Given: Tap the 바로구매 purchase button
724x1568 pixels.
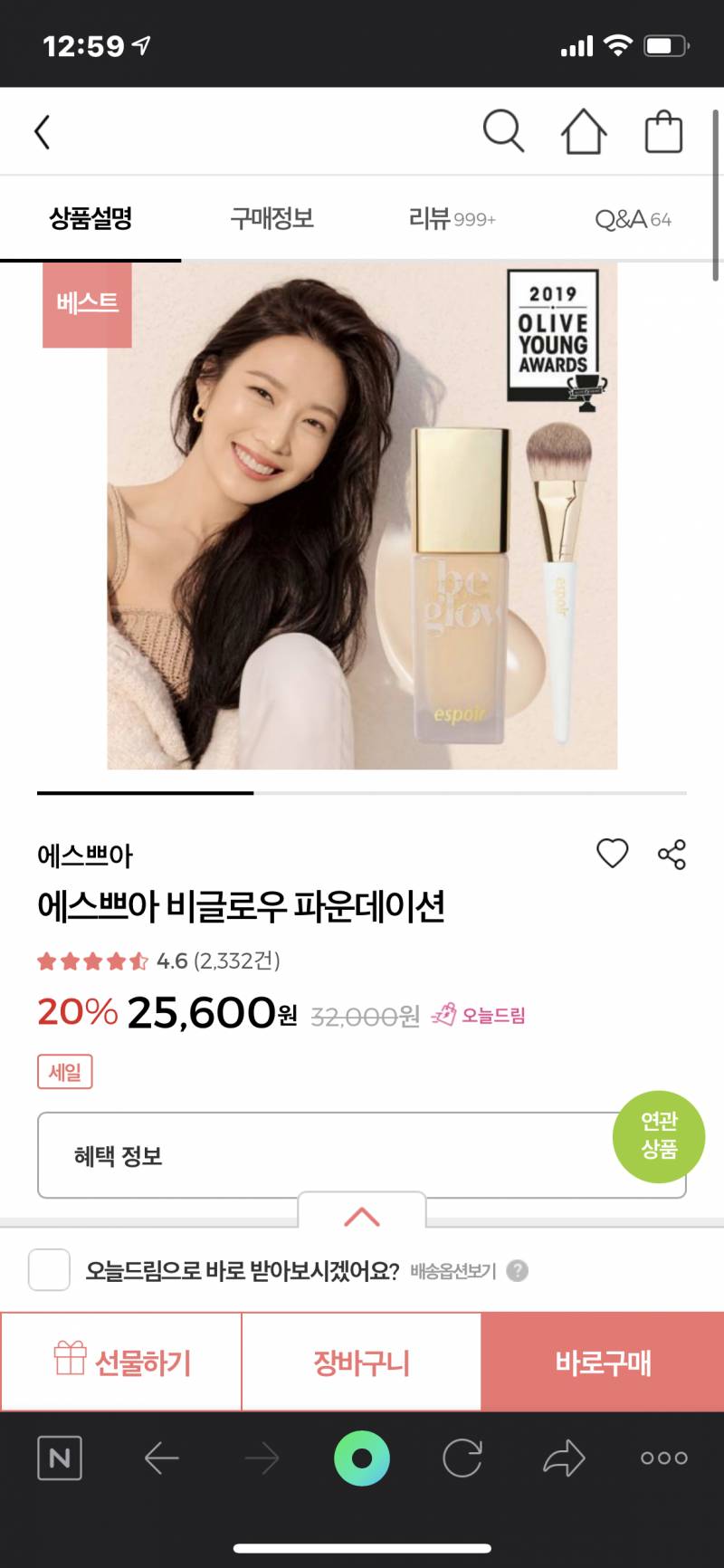Looking at the screenshot, I should point(602,1362).
